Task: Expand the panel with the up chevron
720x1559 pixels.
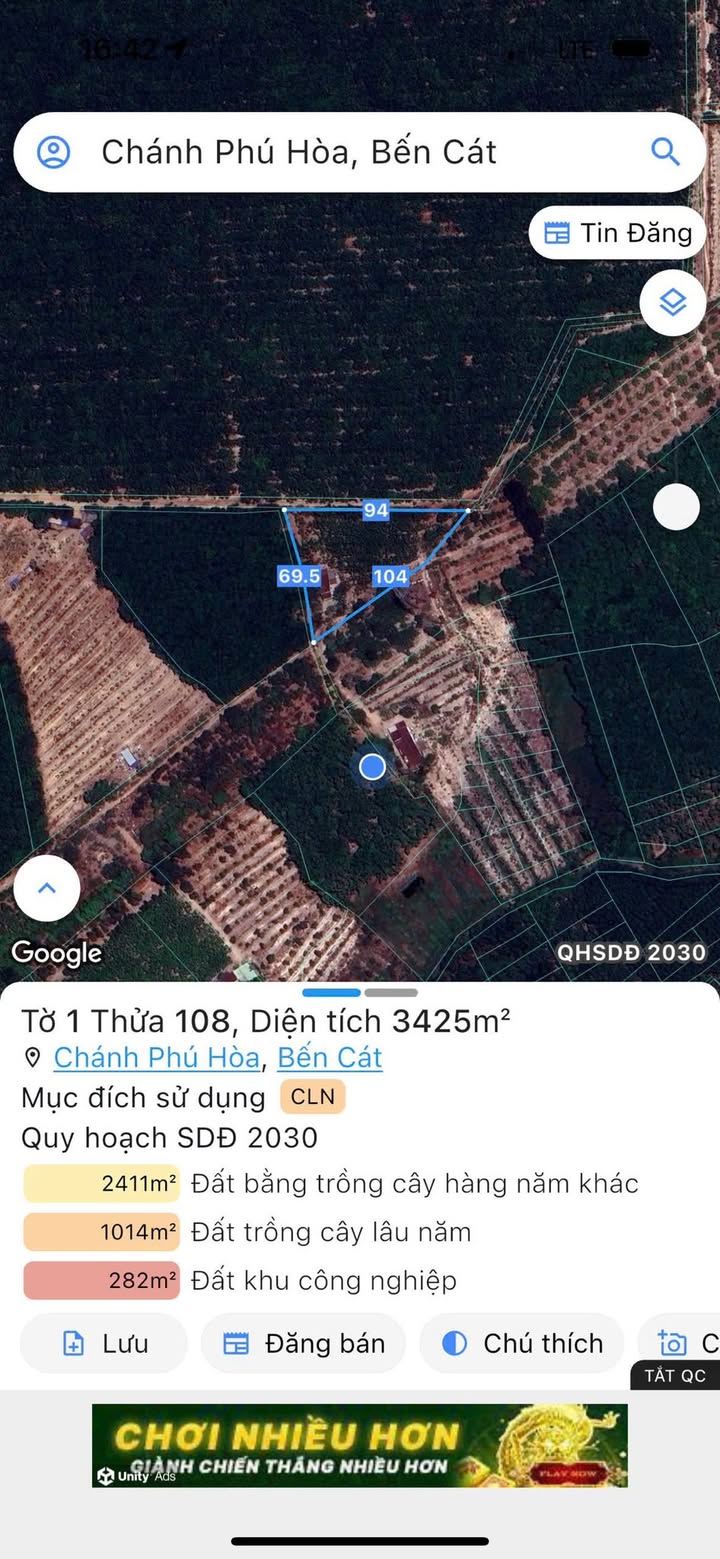Action: [47, 888]
